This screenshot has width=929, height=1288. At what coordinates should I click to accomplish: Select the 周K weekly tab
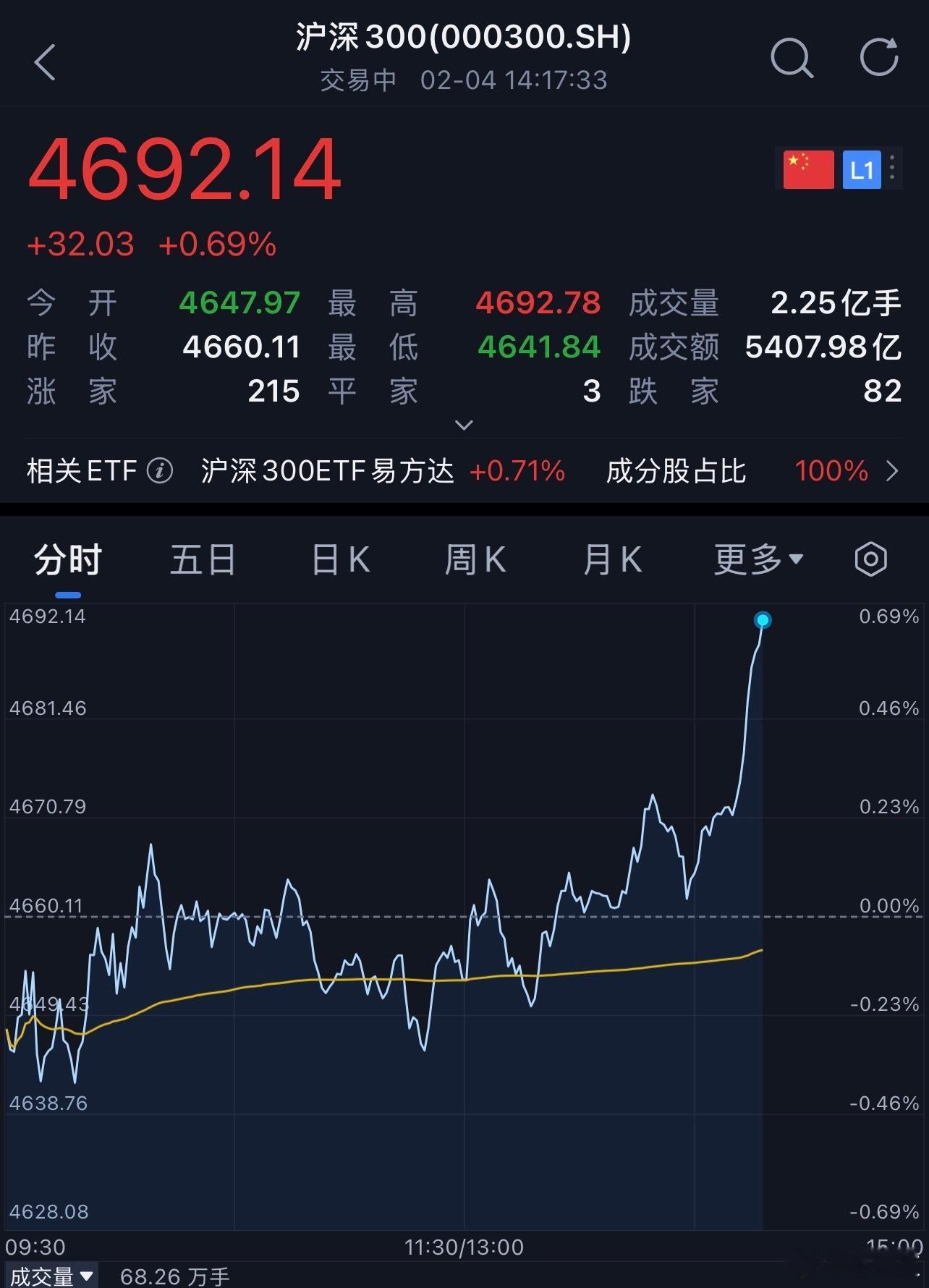coord(475,559)
